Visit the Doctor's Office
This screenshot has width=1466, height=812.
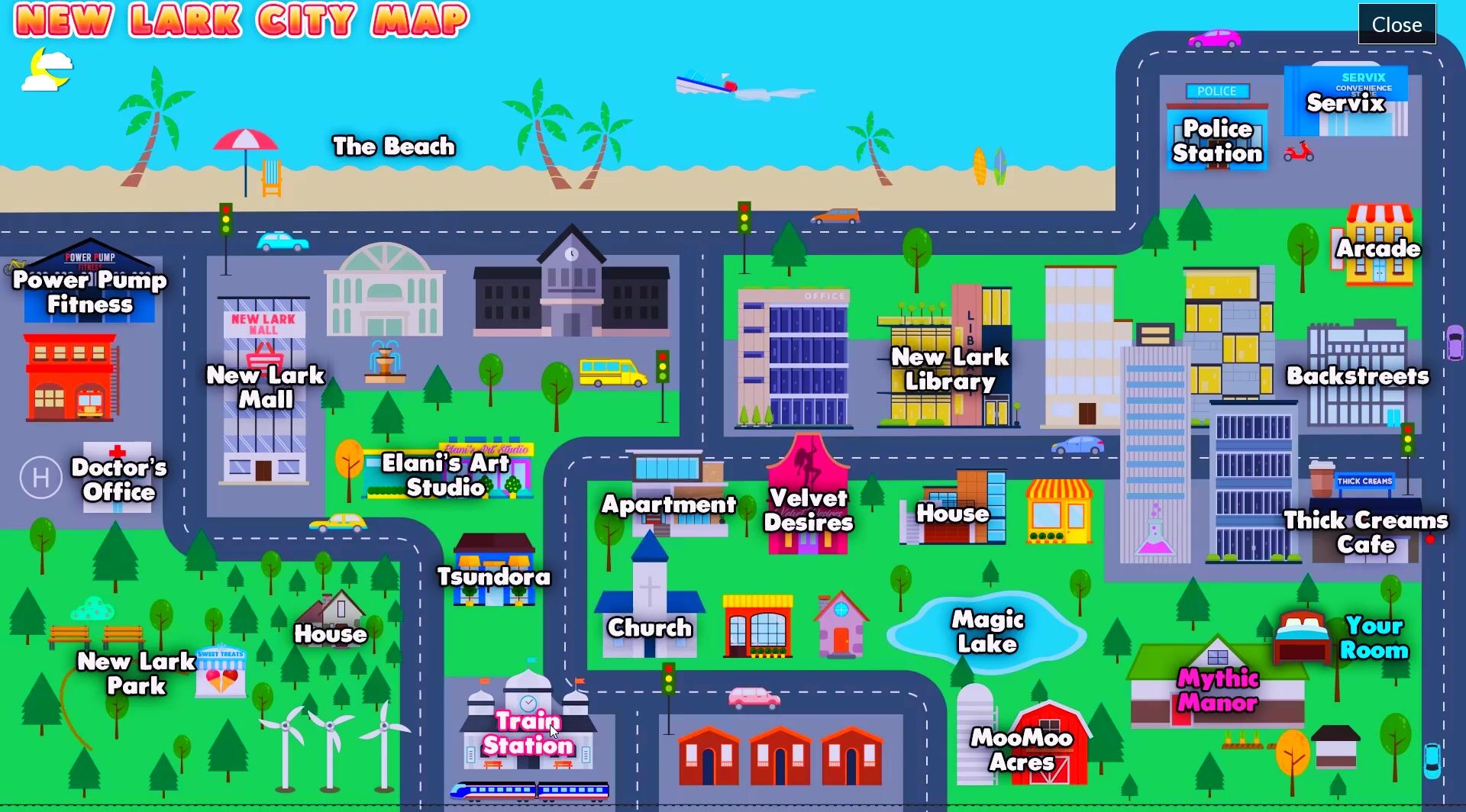pos(118,479)
